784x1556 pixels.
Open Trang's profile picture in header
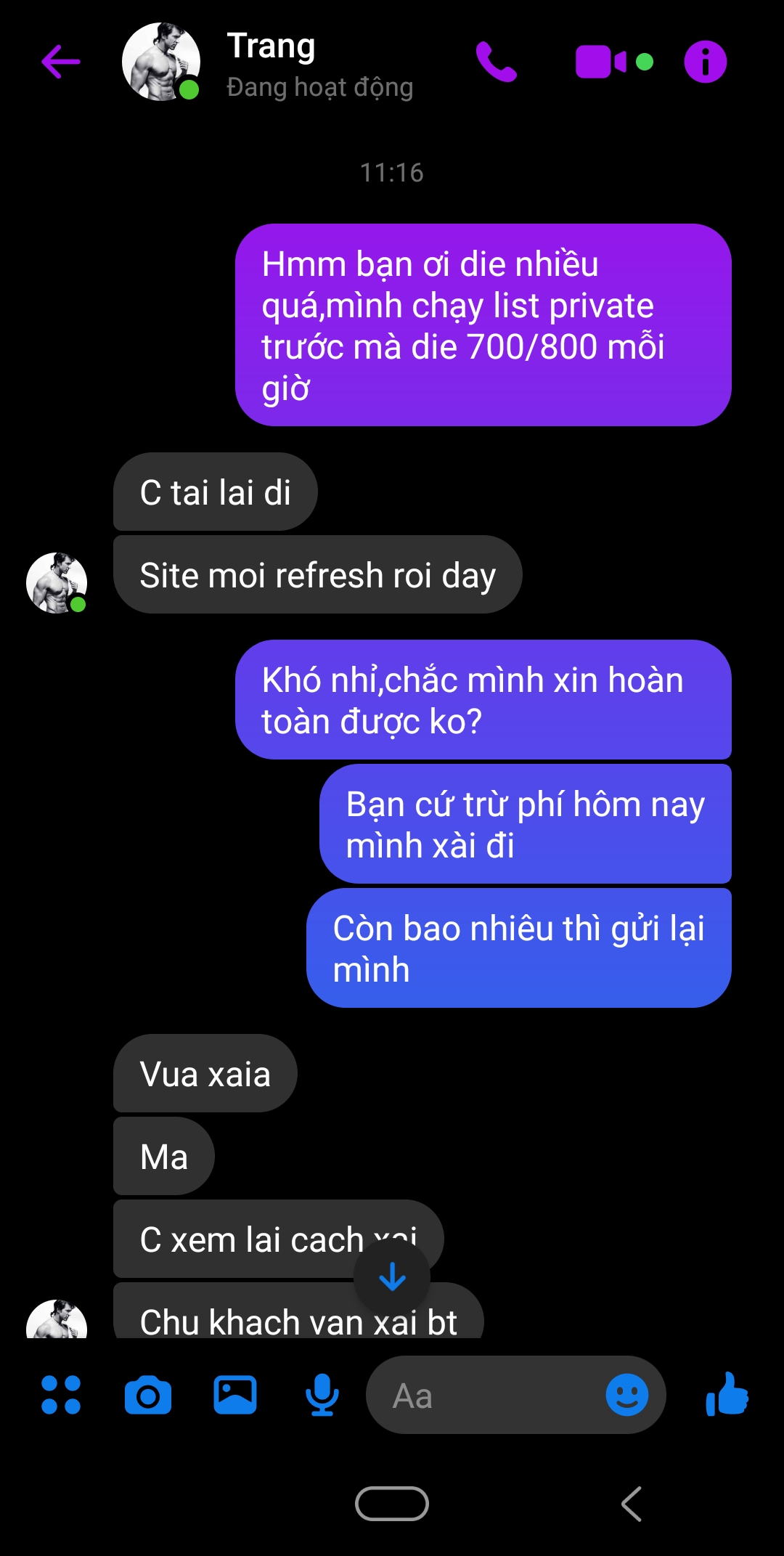pyautogui.click(x=161, y=62)
